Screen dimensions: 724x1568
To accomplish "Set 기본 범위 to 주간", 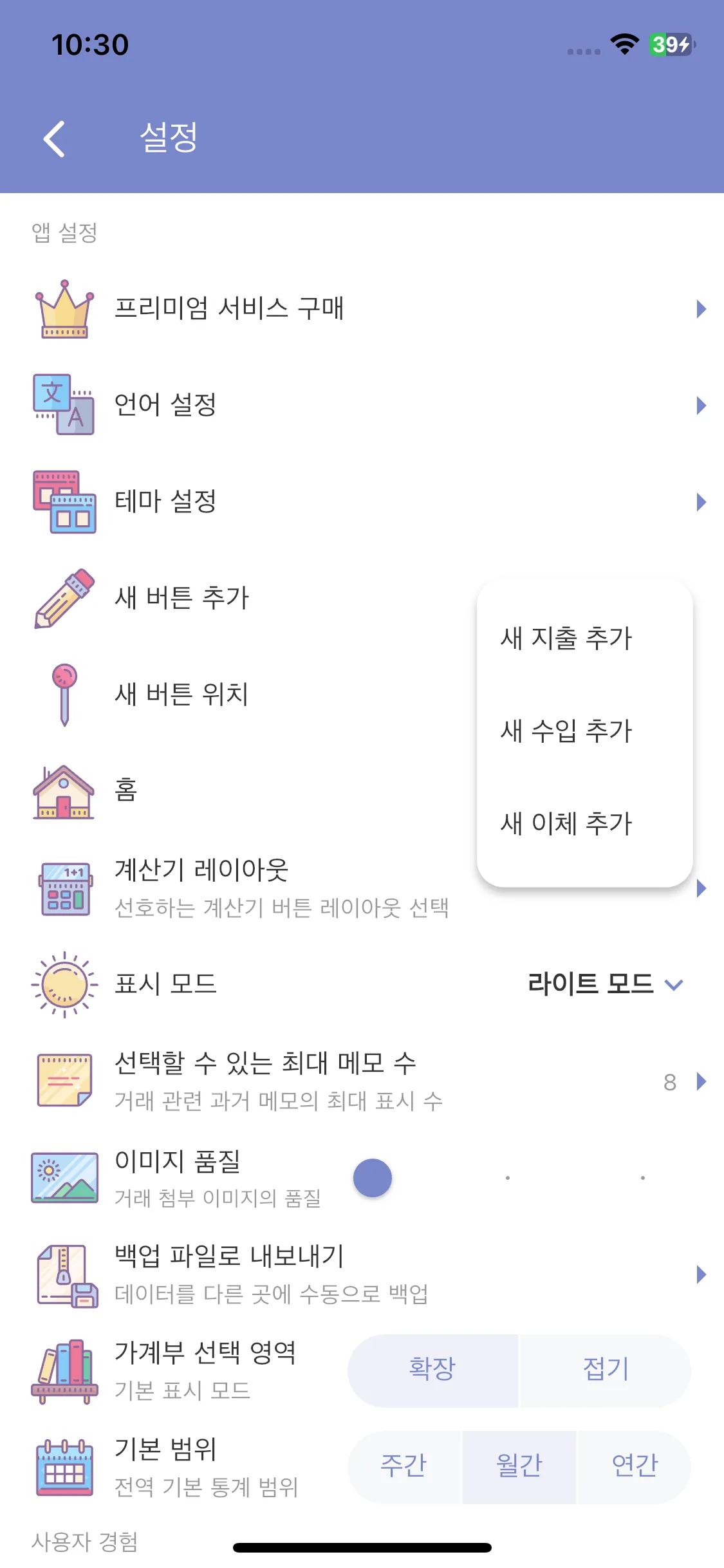I will click(x=404, y=1467).
